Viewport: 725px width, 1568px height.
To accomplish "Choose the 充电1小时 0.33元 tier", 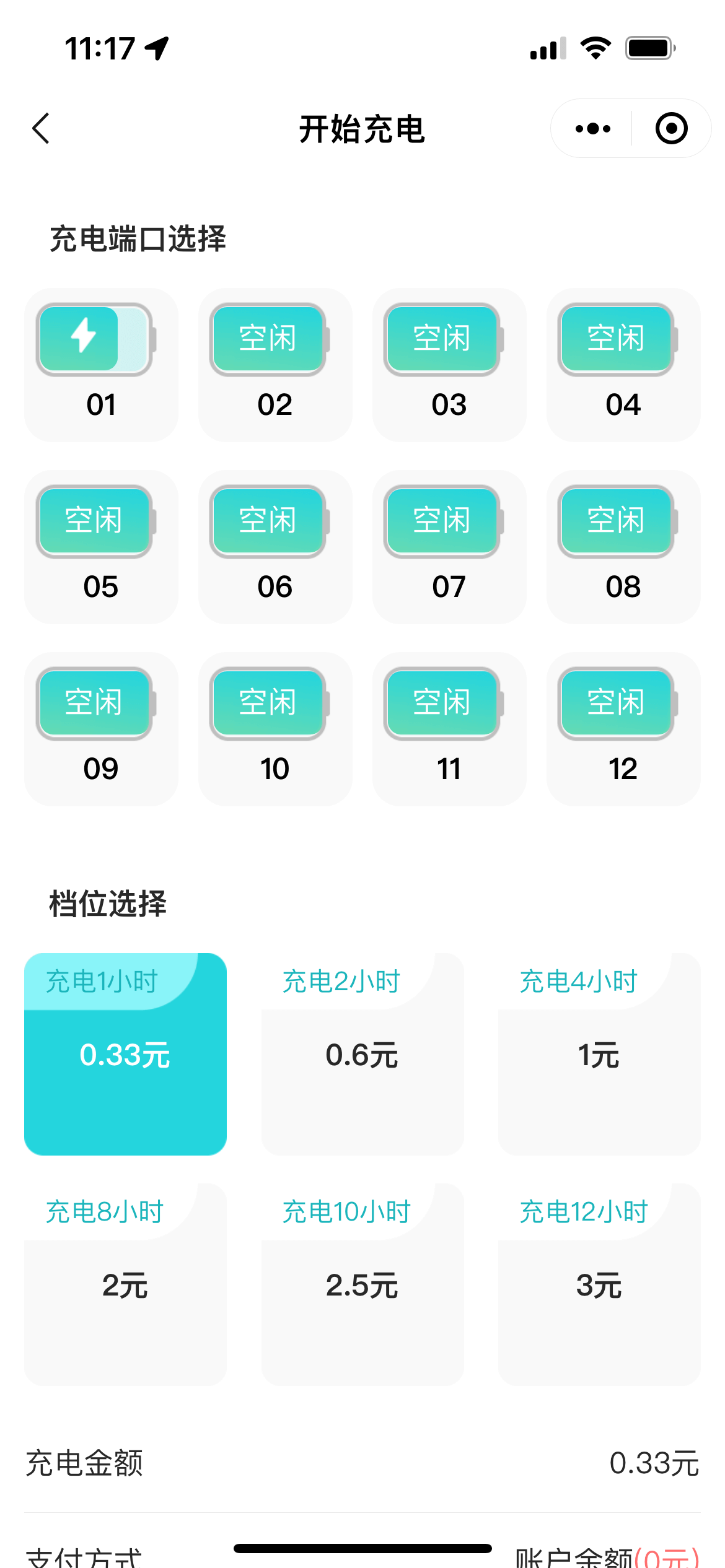I will pyautogui.click(x=125, y=1054).
